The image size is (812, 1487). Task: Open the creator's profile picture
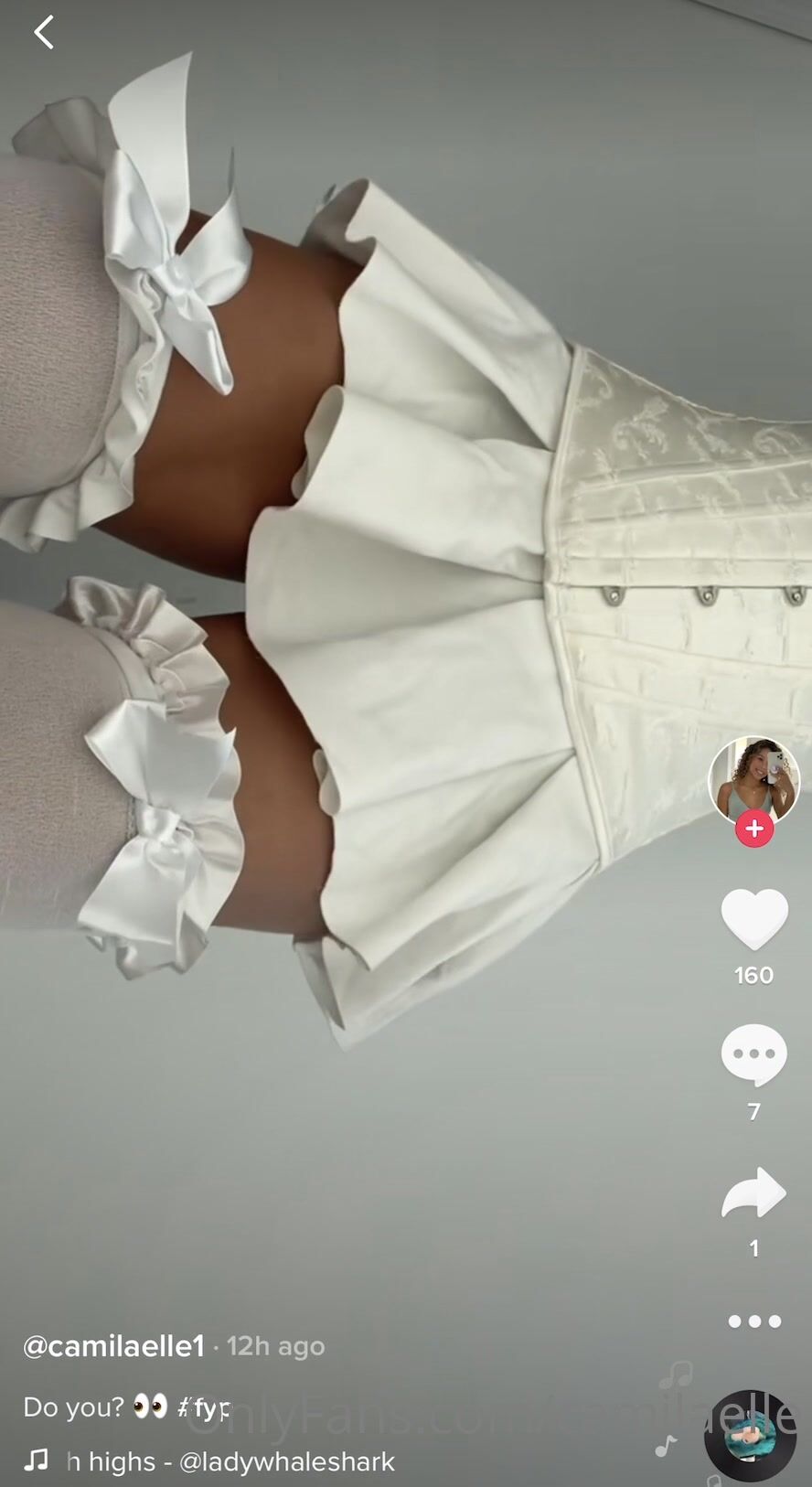(x=754, y=777)
